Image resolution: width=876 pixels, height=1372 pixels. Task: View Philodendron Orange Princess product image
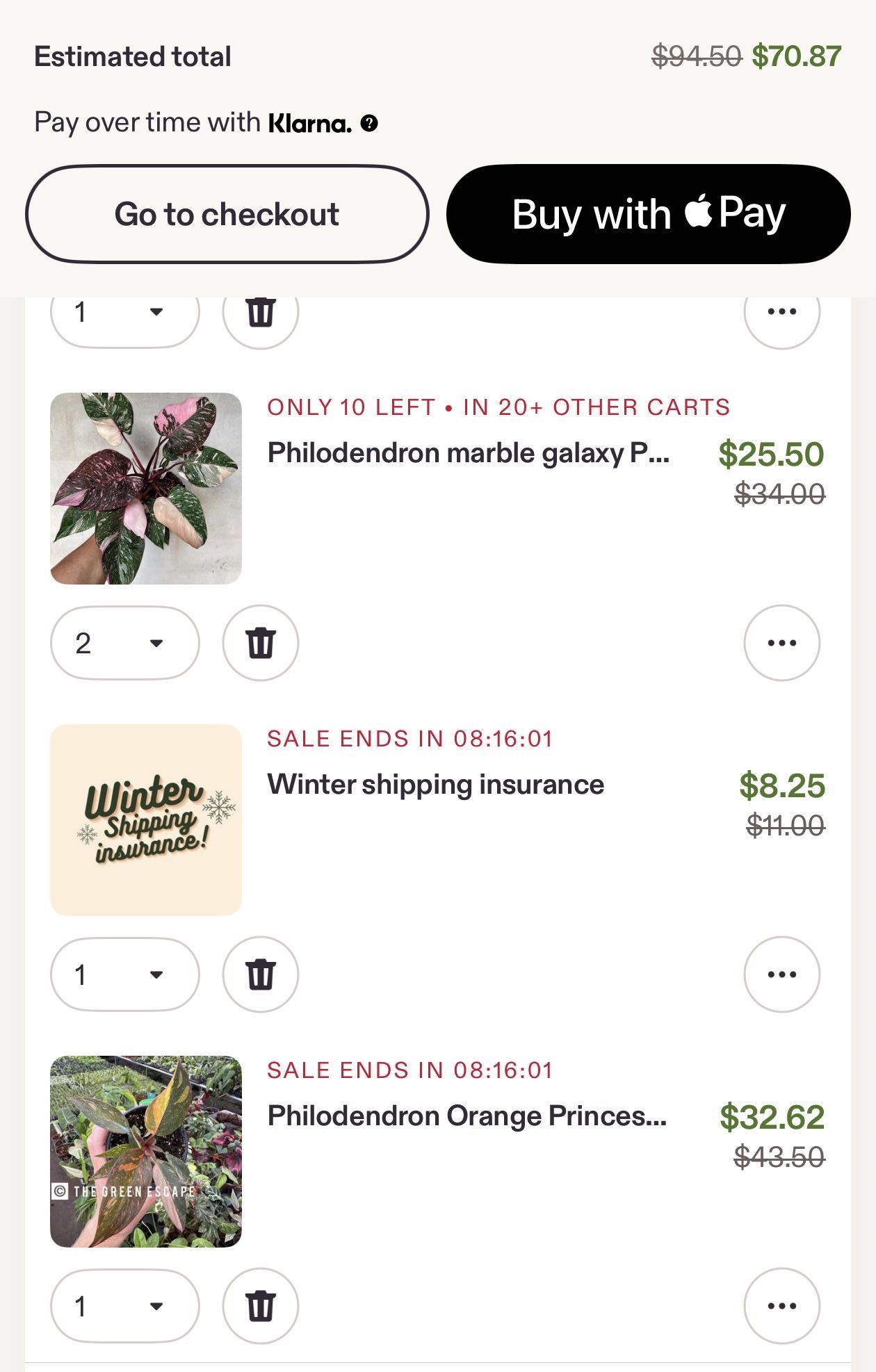point(146,1152)
